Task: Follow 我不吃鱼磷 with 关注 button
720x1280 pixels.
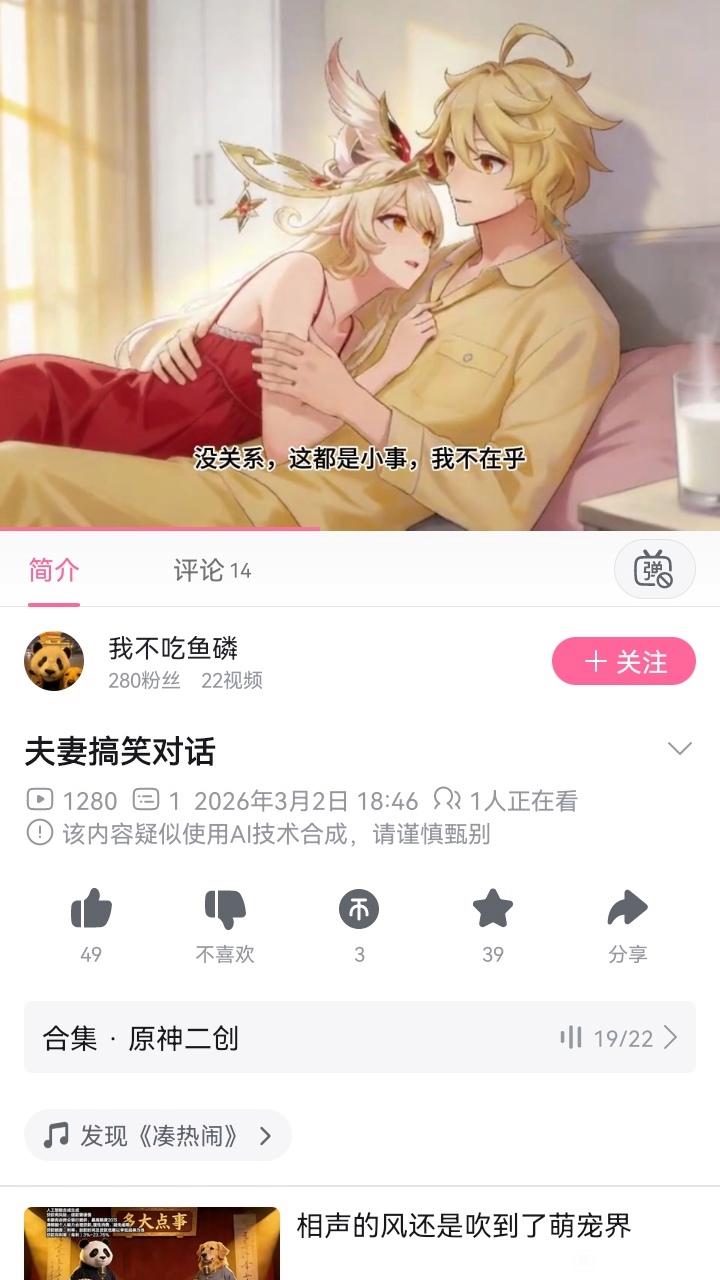Action: [x=623, y=662]
